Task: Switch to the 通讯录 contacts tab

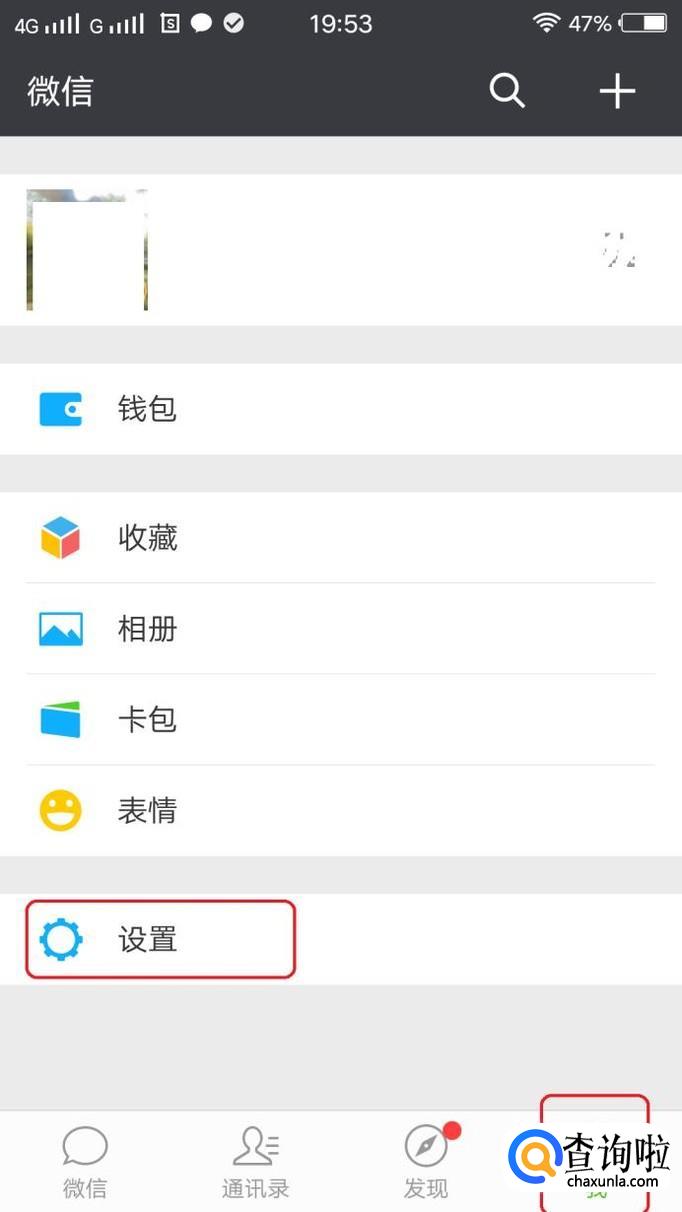Action: [x=255, y=1162]
